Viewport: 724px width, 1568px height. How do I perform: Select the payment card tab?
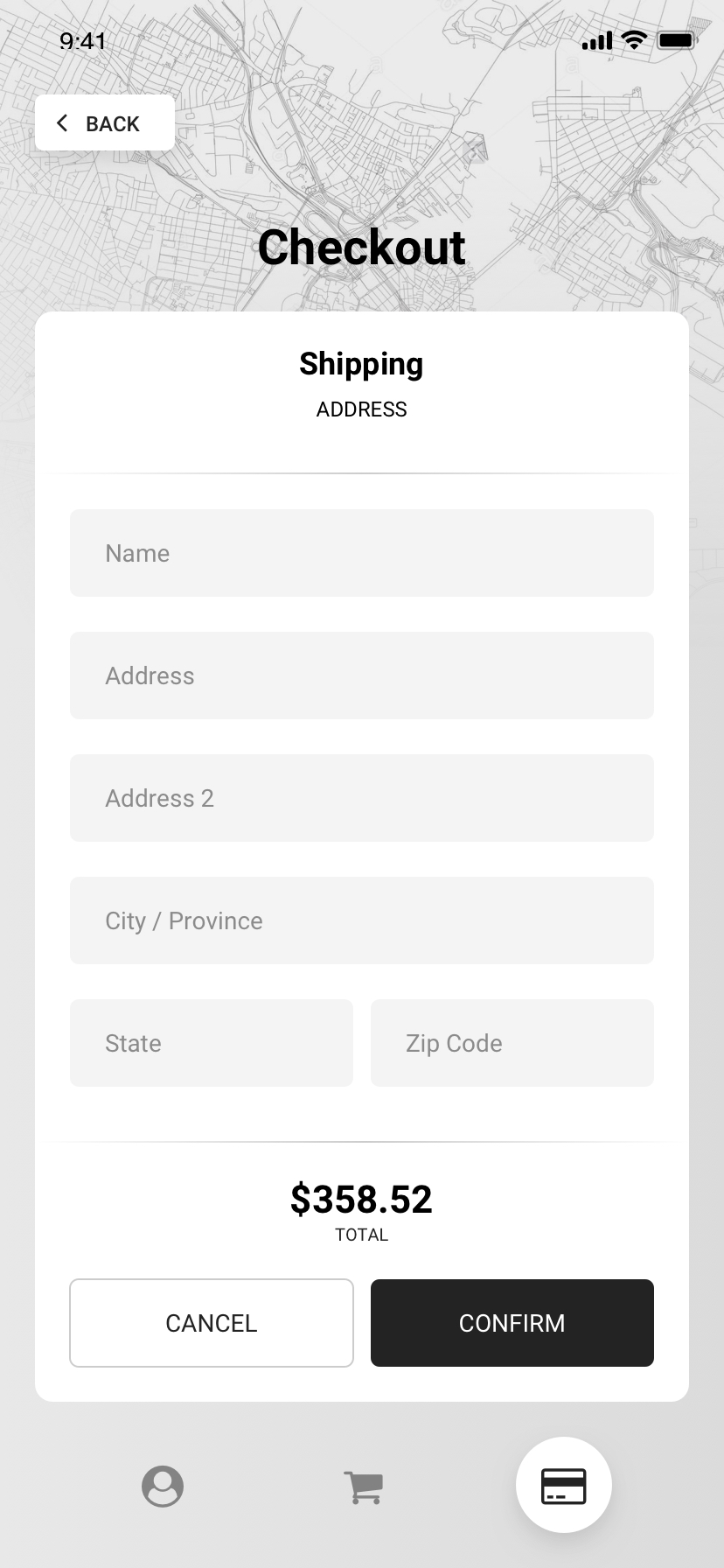[x=564, y=1485]
